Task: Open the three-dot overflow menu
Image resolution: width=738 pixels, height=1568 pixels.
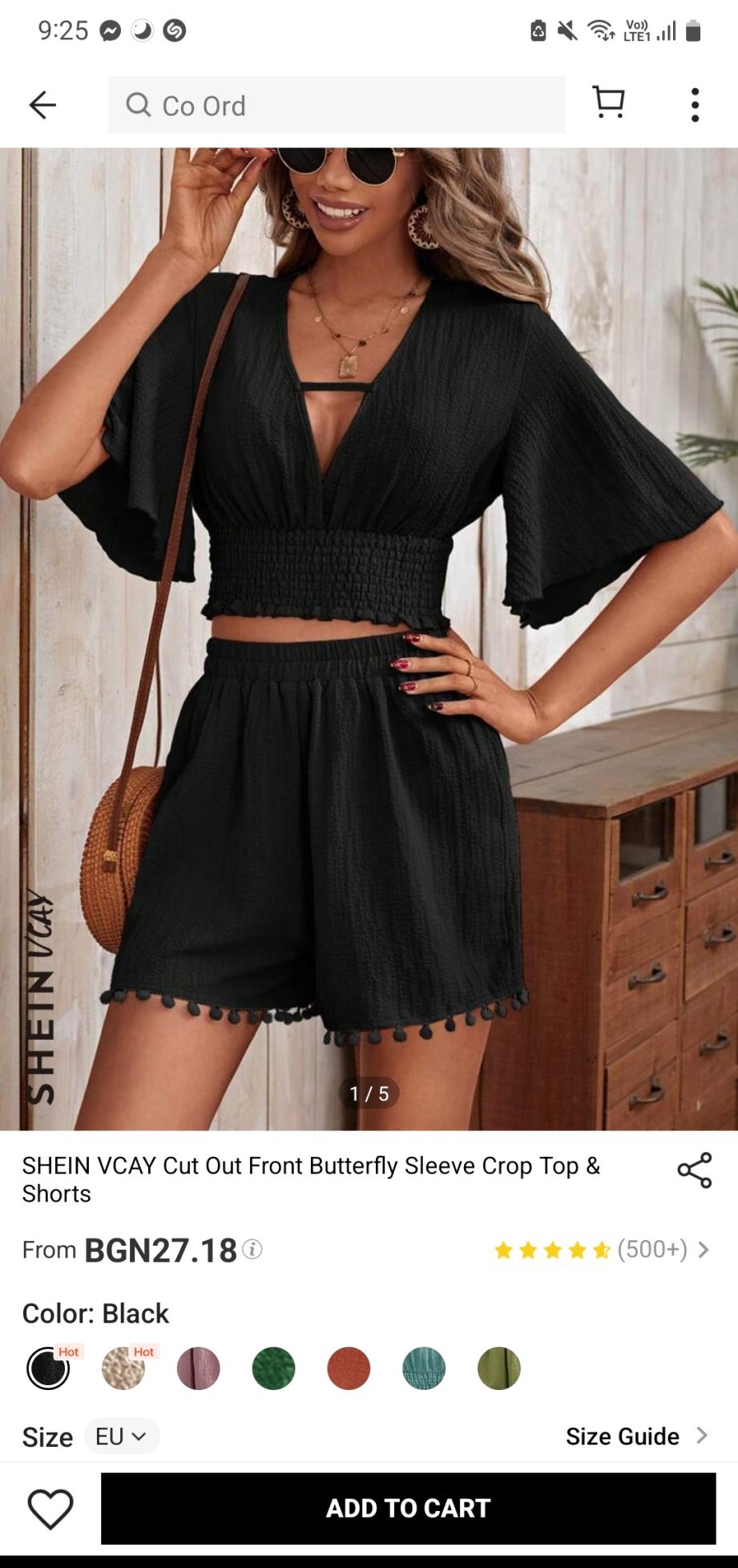Action: tap(695, 105)
